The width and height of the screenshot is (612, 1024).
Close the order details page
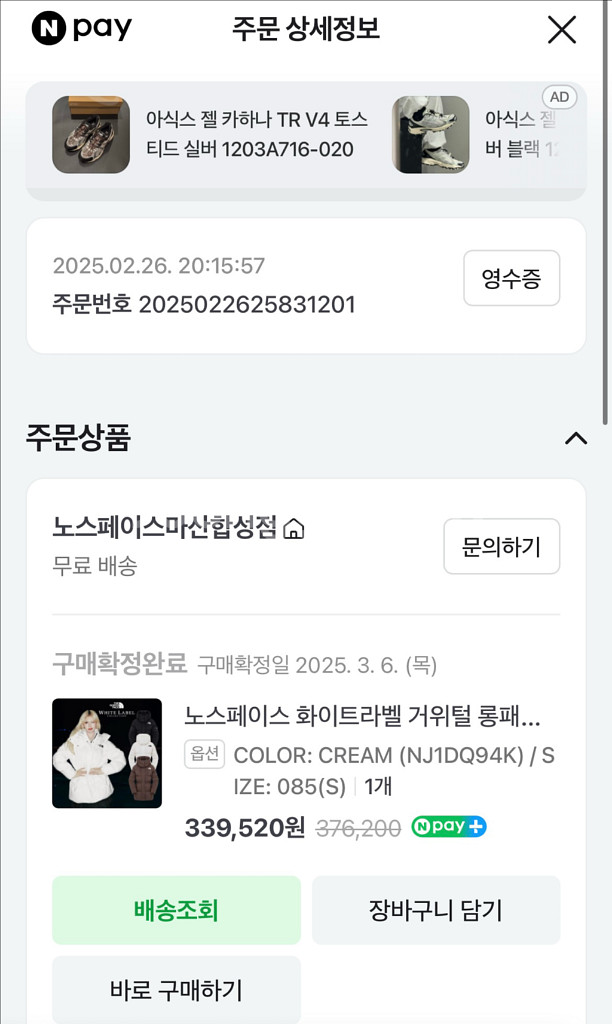click(x=562, y=30)
